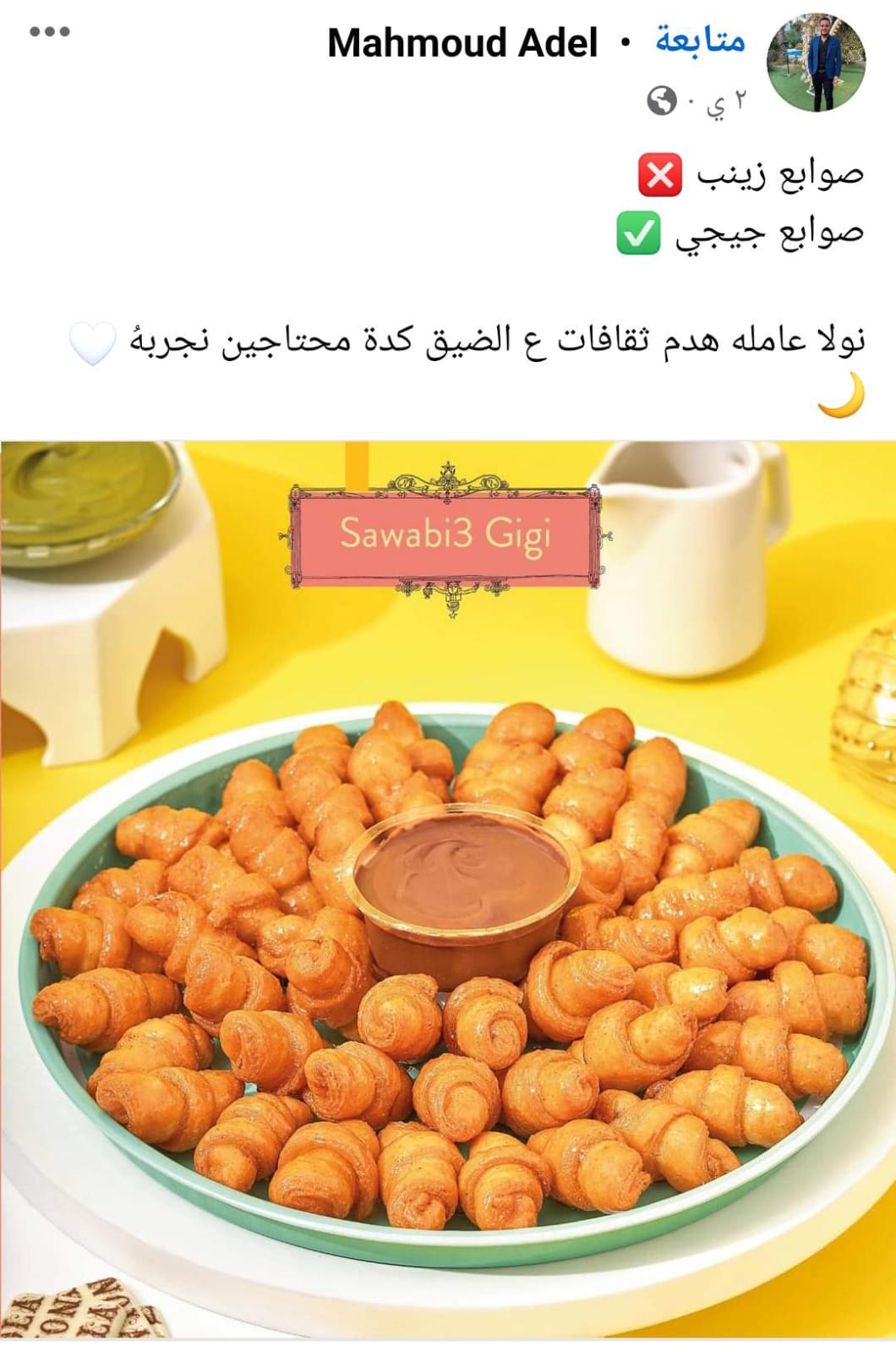Open the Sawabi3 Gigi post photo

point(448,888)
